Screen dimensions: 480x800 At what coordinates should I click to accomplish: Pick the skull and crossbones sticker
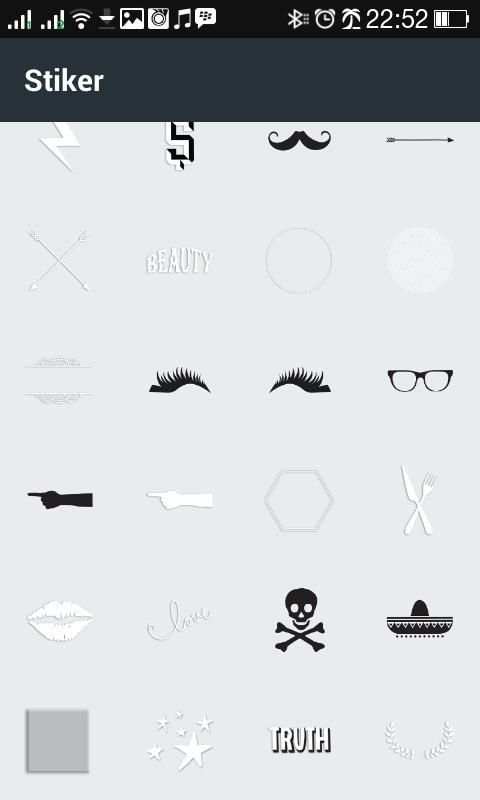coord(300,620)
